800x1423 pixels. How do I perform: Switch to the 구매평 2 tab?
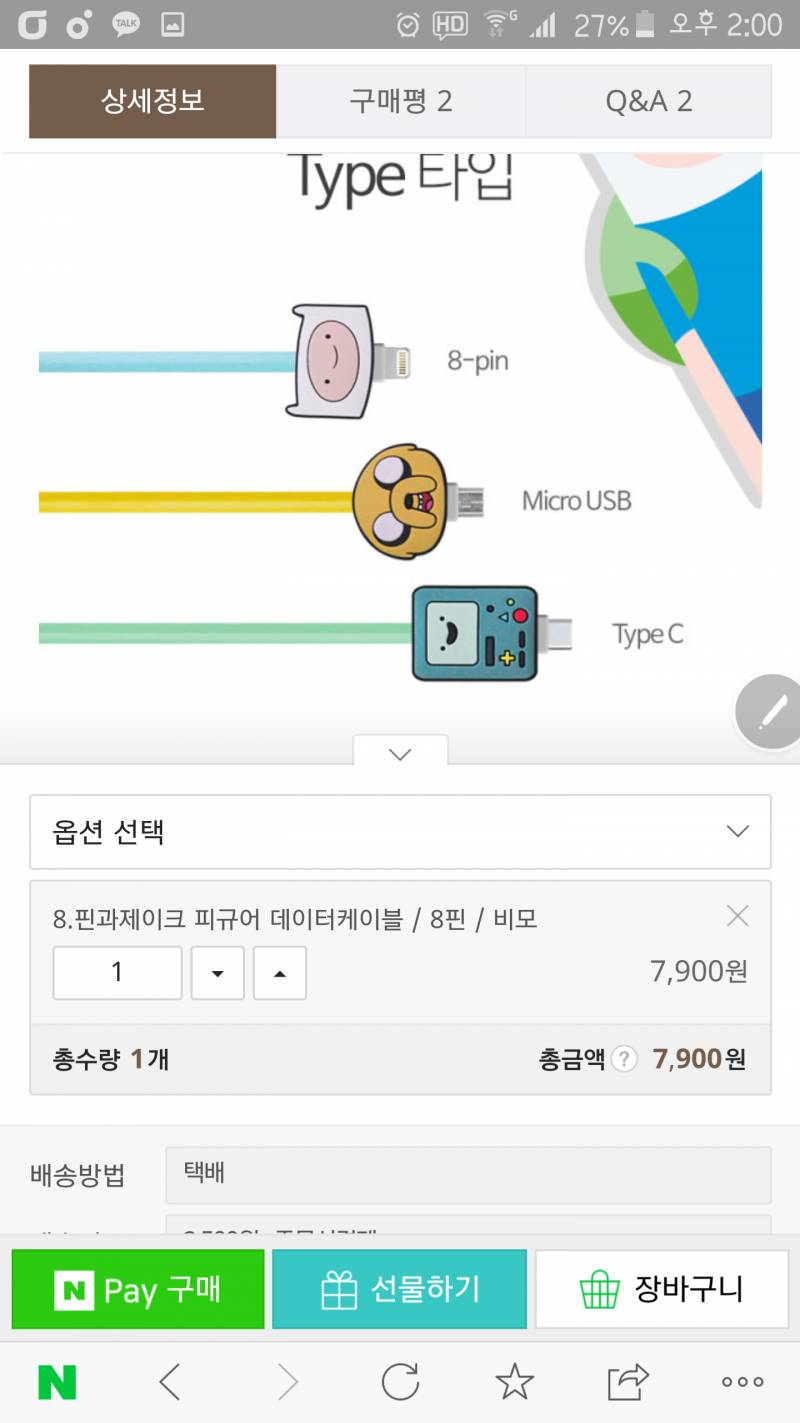click(400, 100)
